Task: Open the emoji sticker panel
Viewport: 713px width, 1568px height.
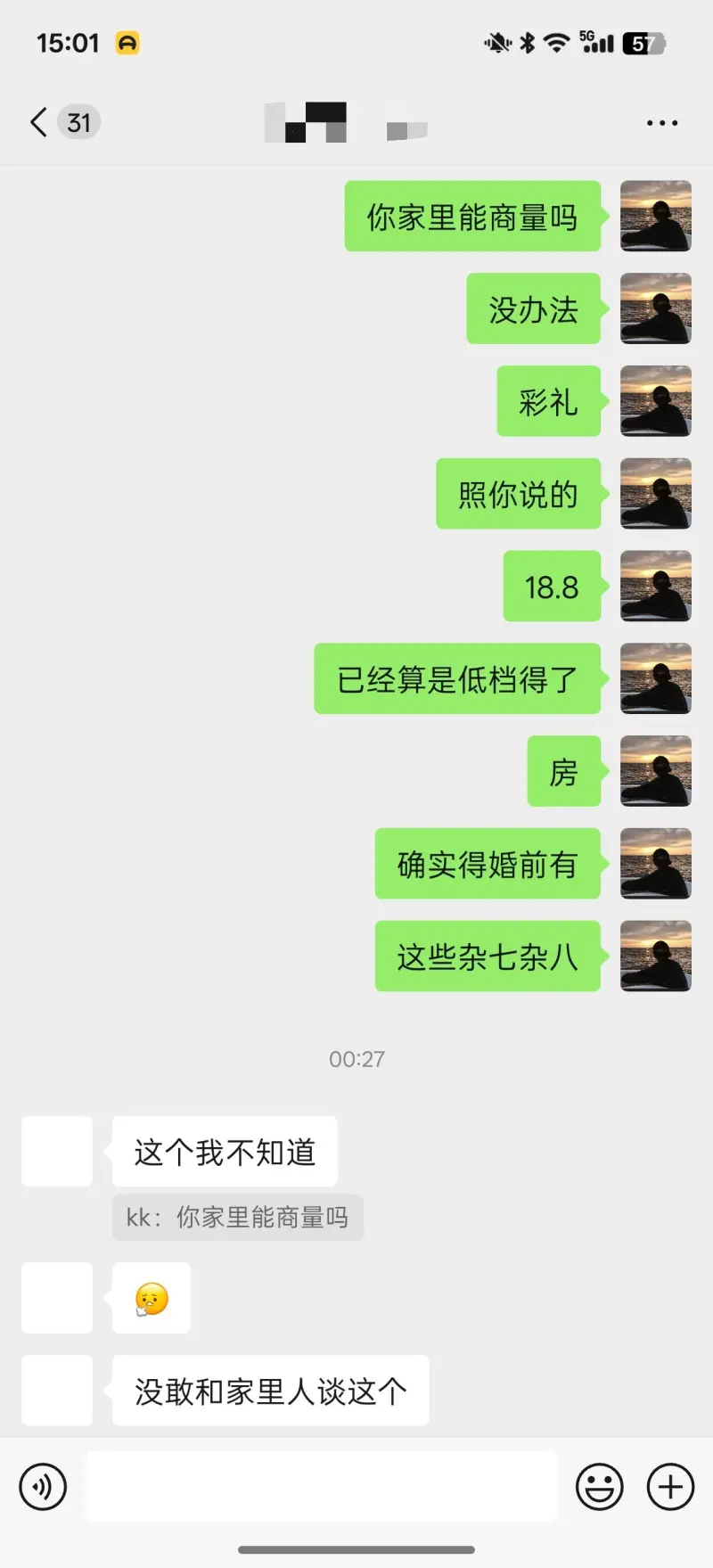Action: point(599,1486)
